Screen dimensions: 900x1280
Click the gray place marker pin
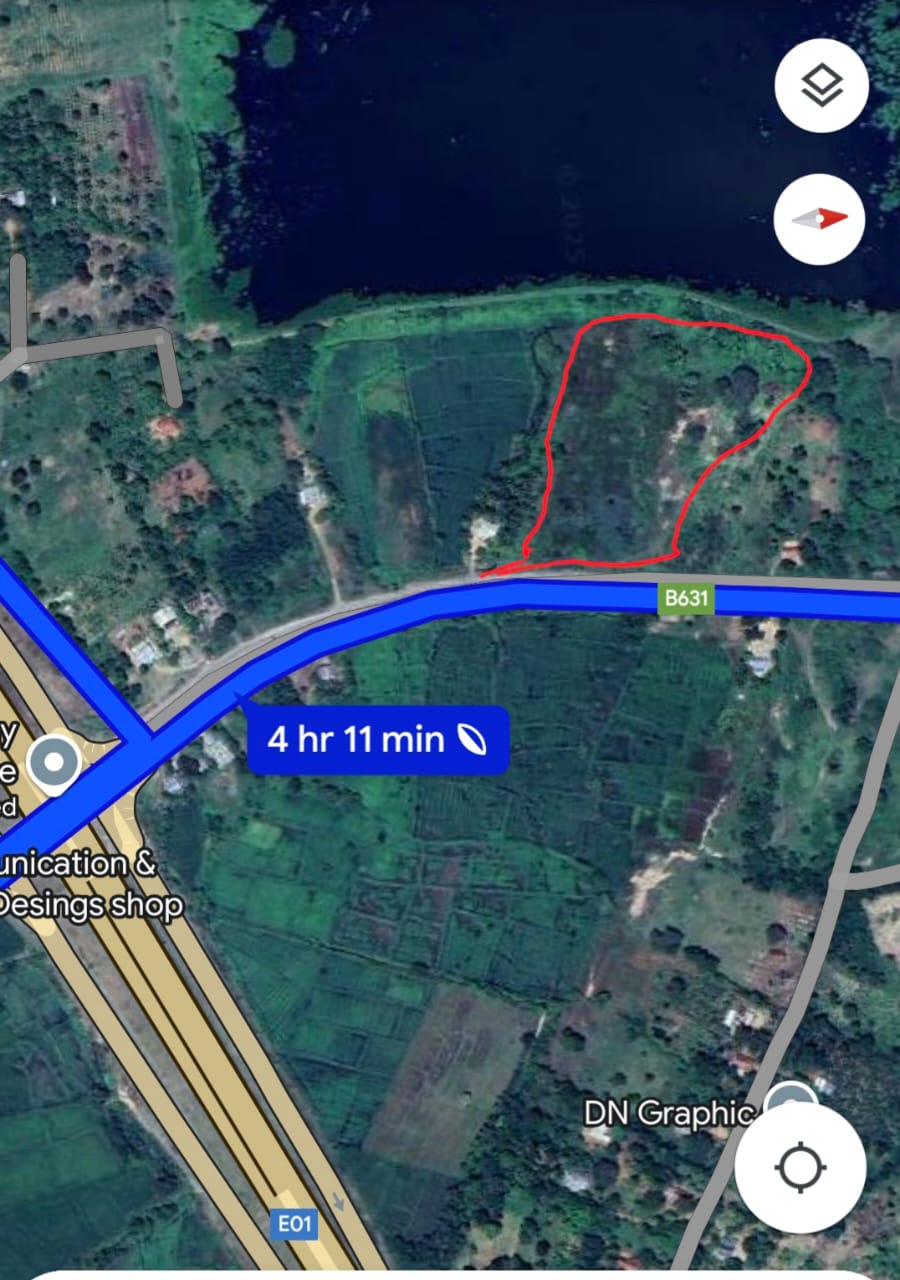coord(55,762)
